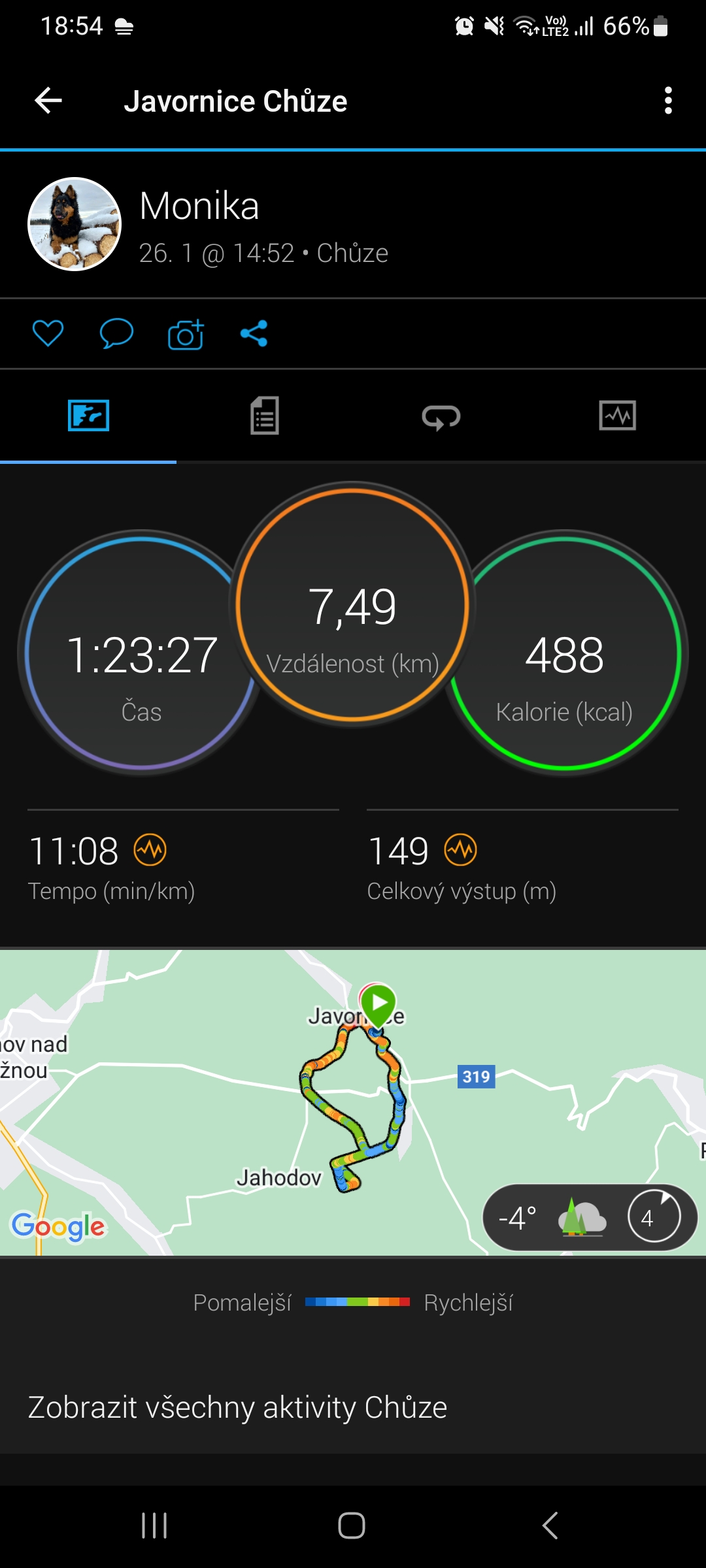Select the overview map tab
706x1568 pixels.
point(88,416)
